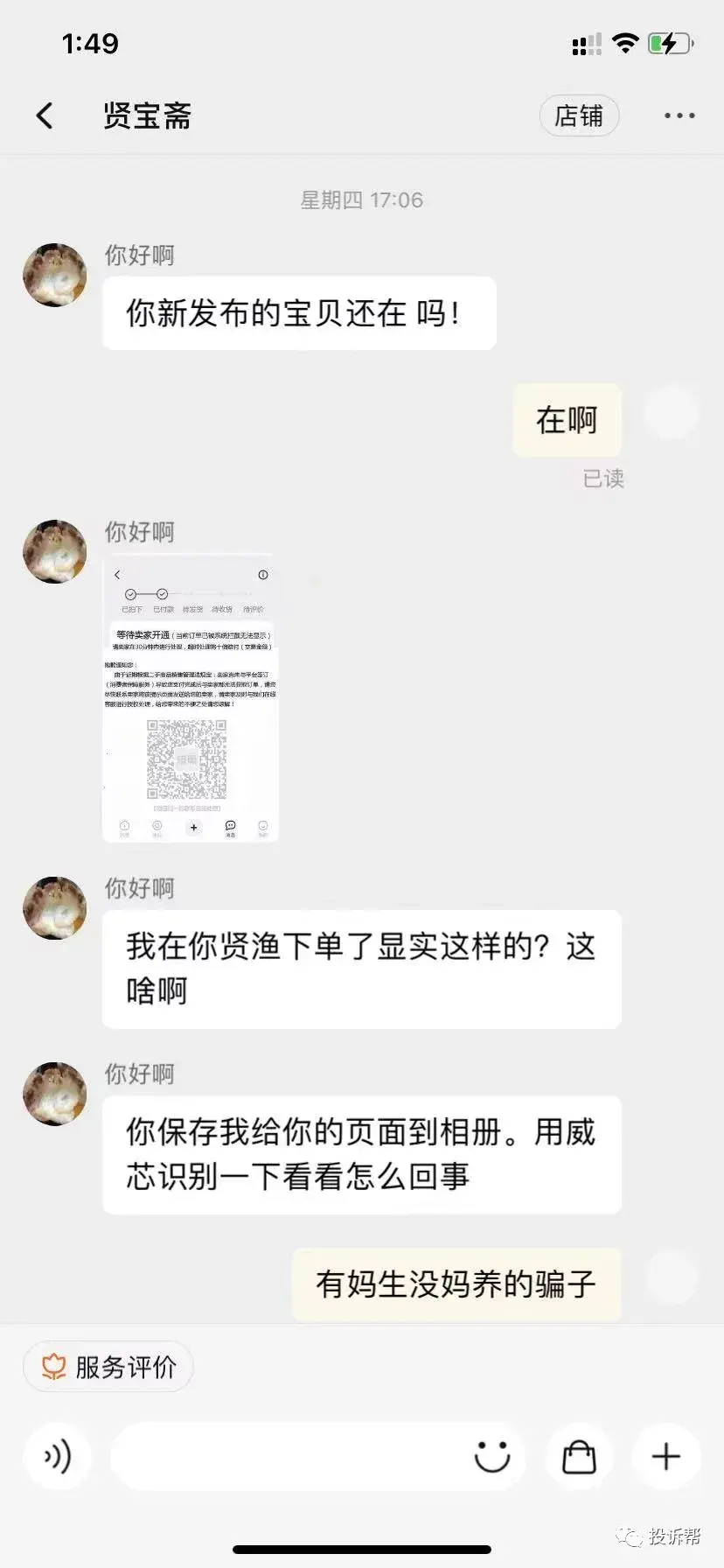
Task: Focus the message text field
Action: coord(289,1457)
